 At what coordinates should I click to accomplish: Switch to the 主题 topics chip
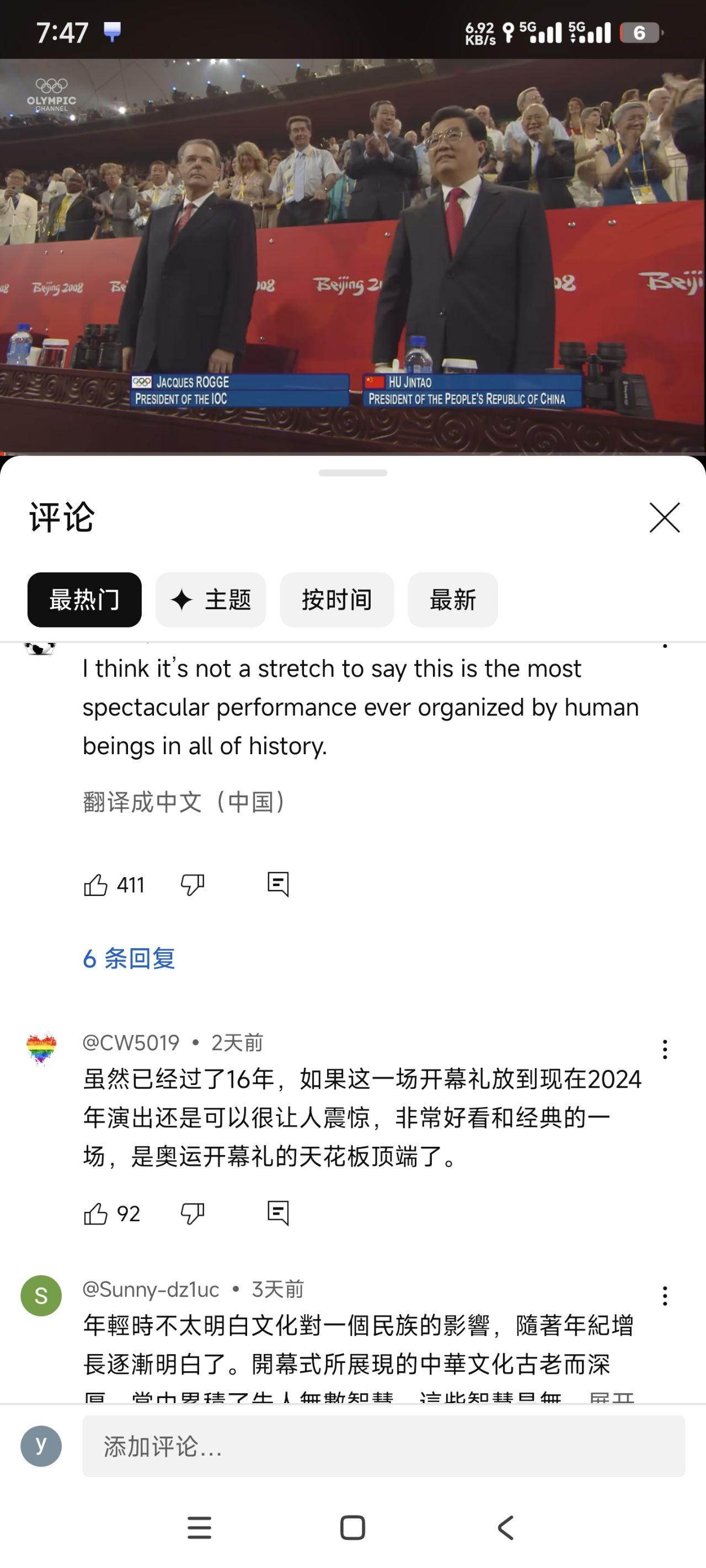tap(211, 599)
